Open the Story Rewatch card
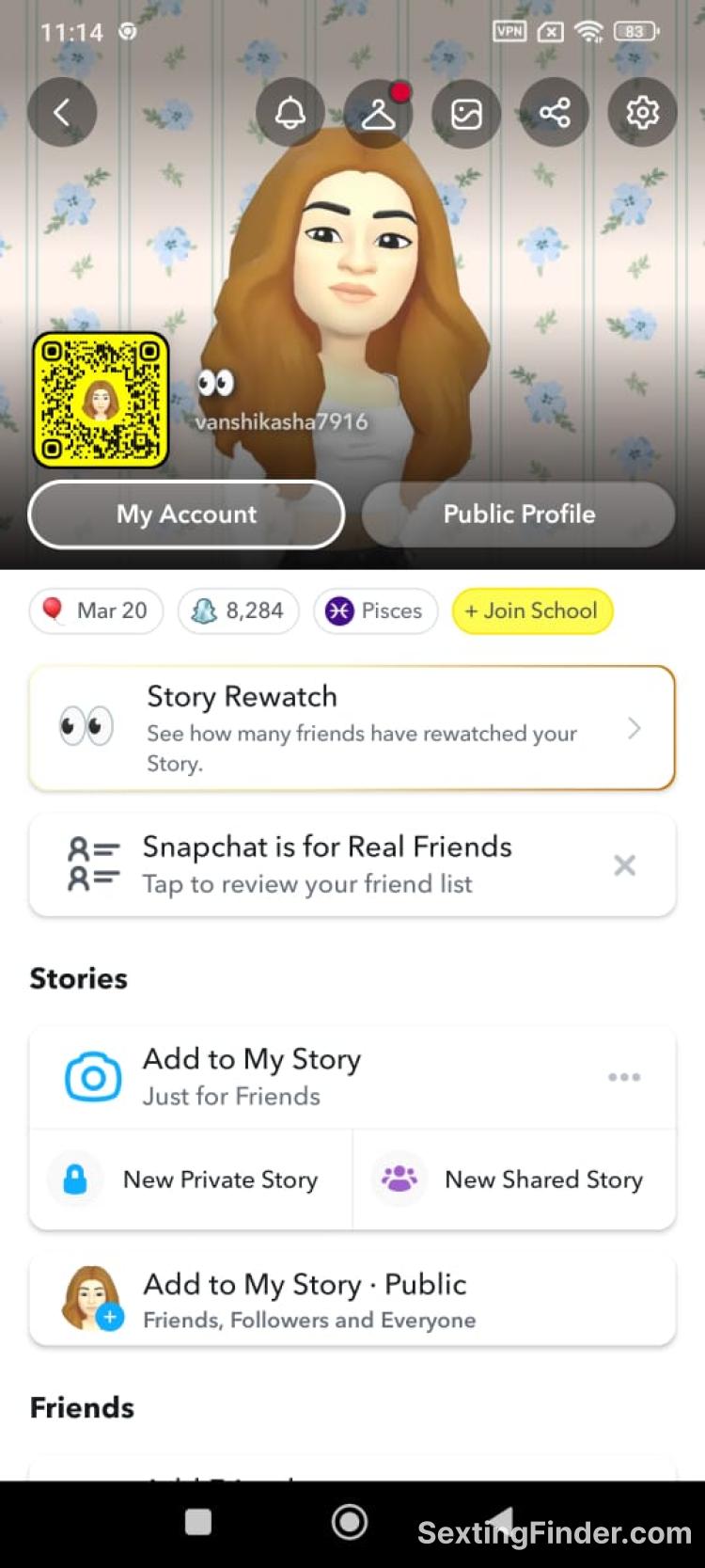This screenshot has width=705, height=1568. (x=352, y=728)
